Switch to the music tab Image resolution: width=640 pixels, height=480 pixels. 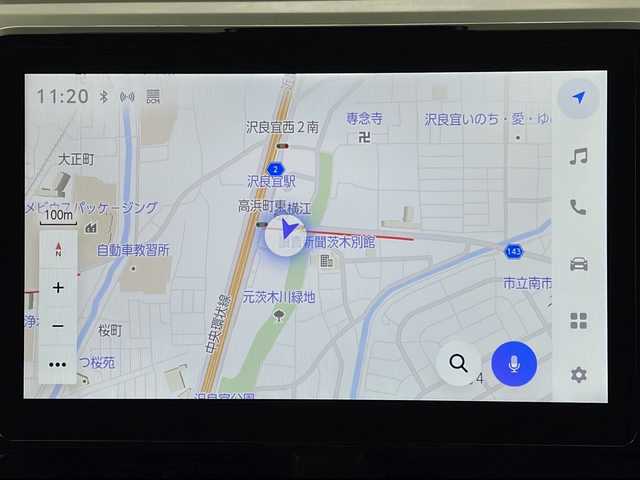pyautogui.click(x=578, y=156)
